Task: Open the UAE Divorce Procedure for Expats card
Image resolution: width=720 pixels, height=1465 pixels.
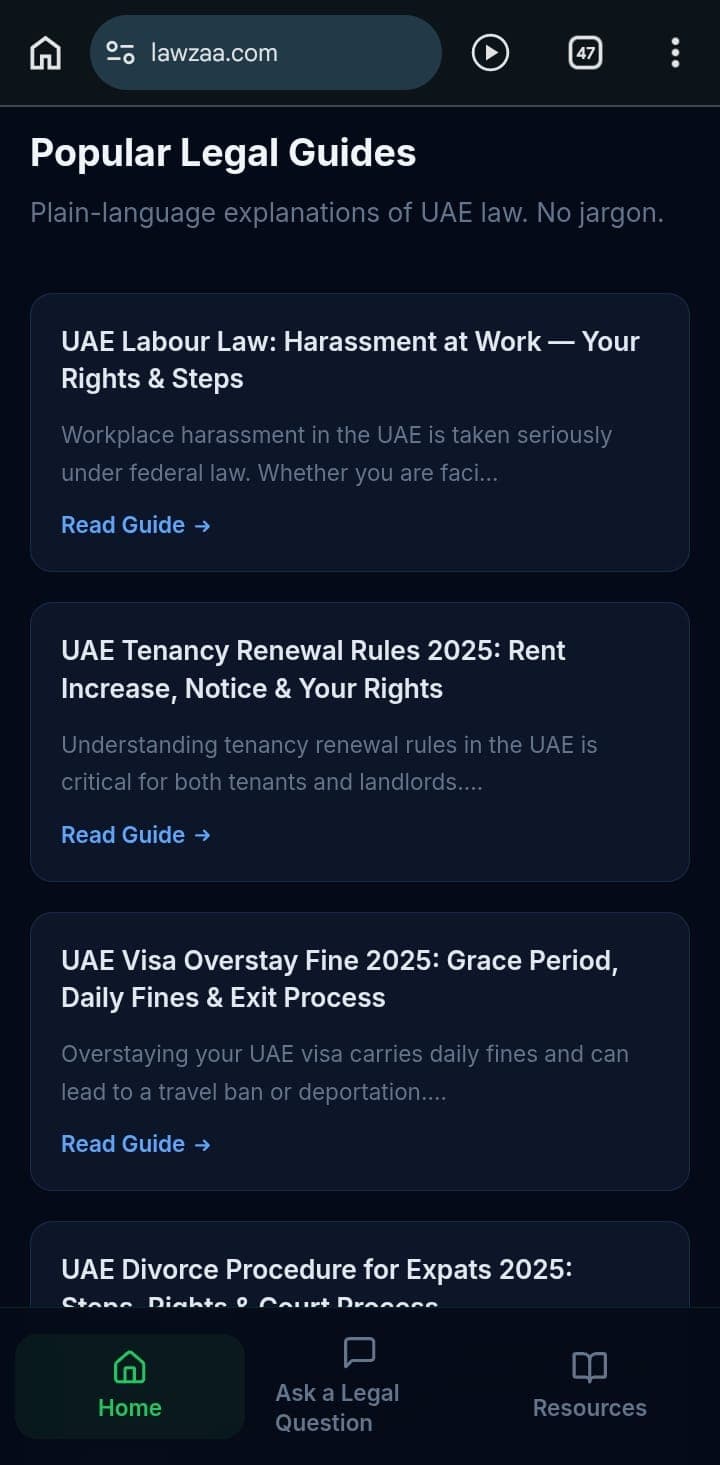Action: tap(316, 1270)
